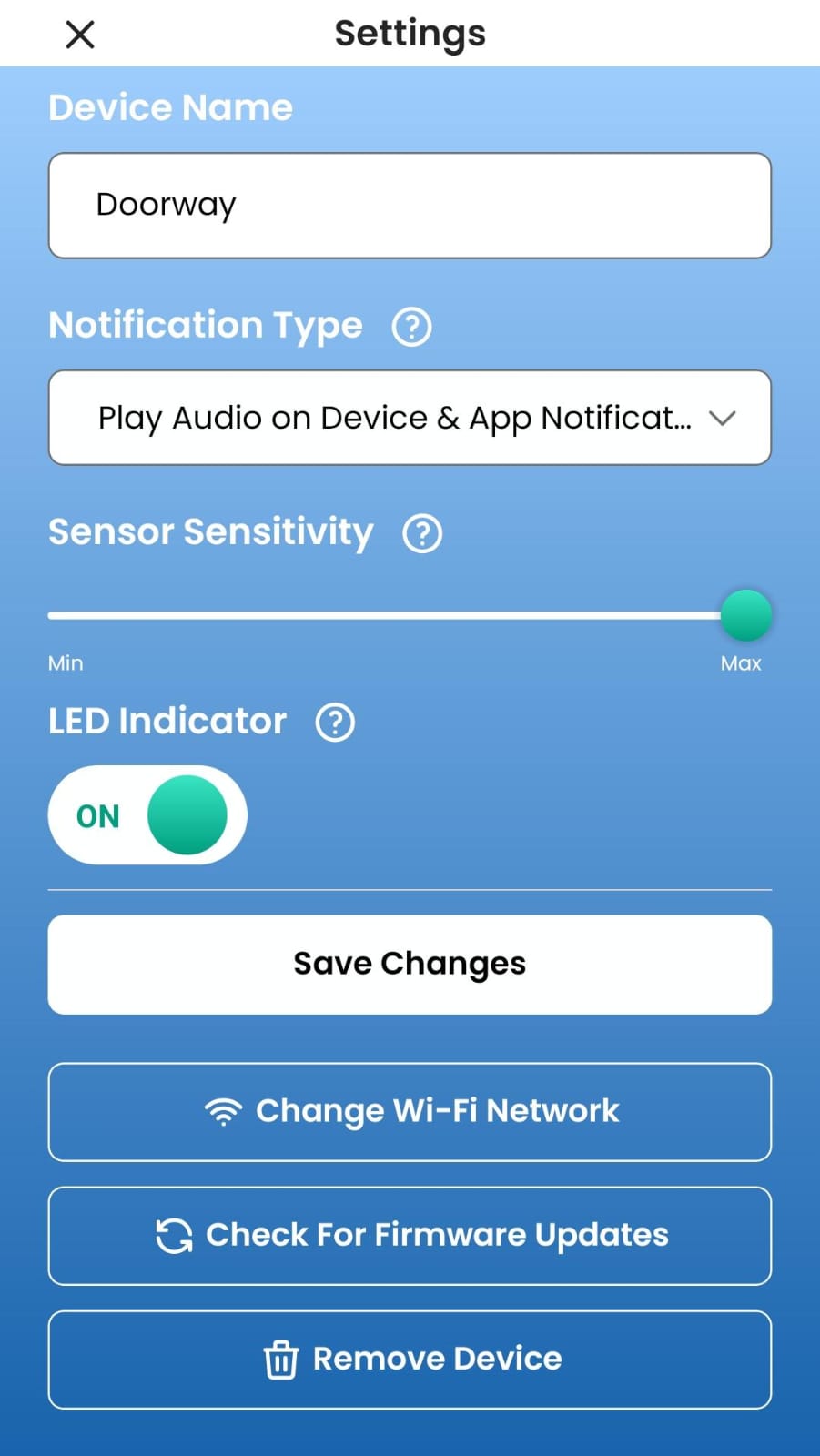Click Remove Device to delete this device
This screenshot has height=1456, width=820.
(x=410, y=1360)
